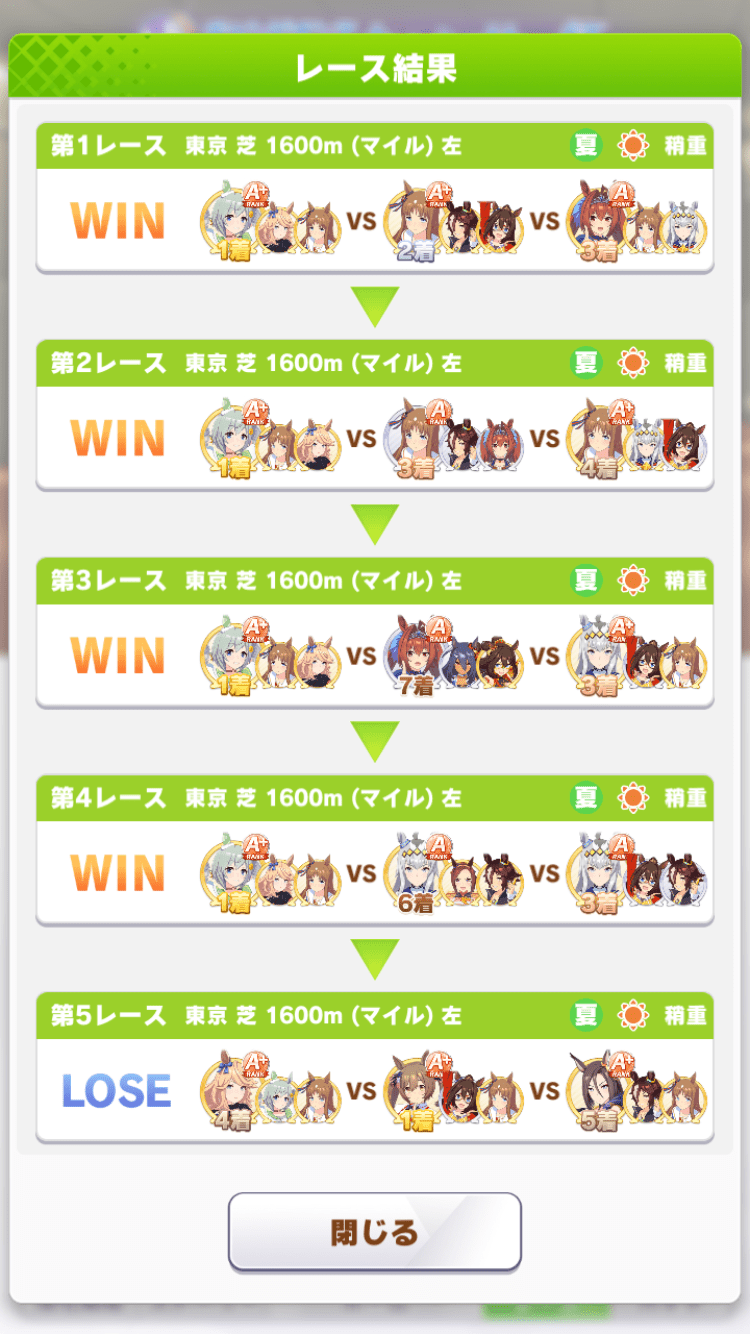Open the 第5レース LOSE result card
This screenshot has width=750, height=1334.
click(374, 1067)
